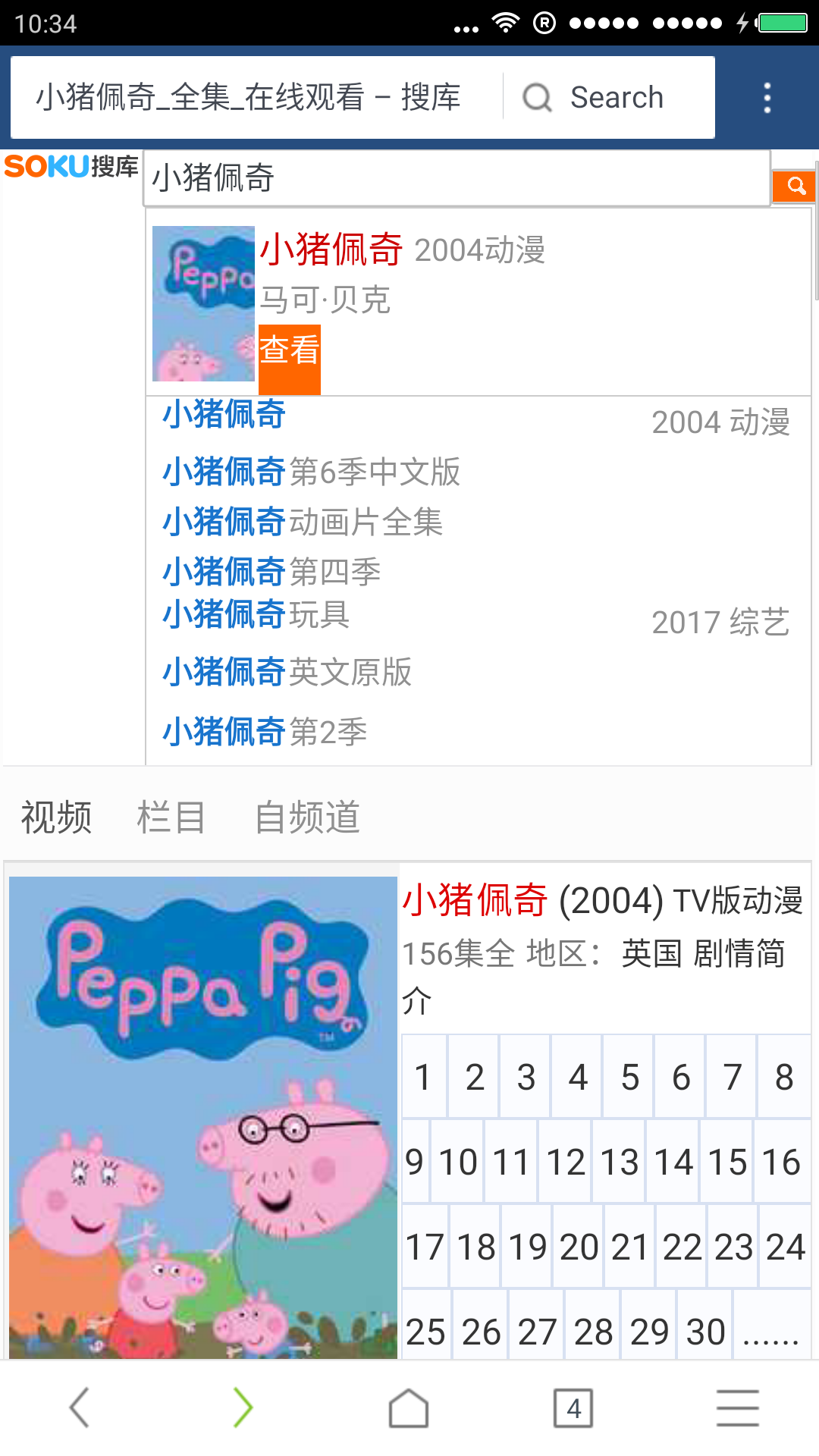819x1456 pixels.
Task: Switch to the 栏目 tab
Action: pos(171,817)
